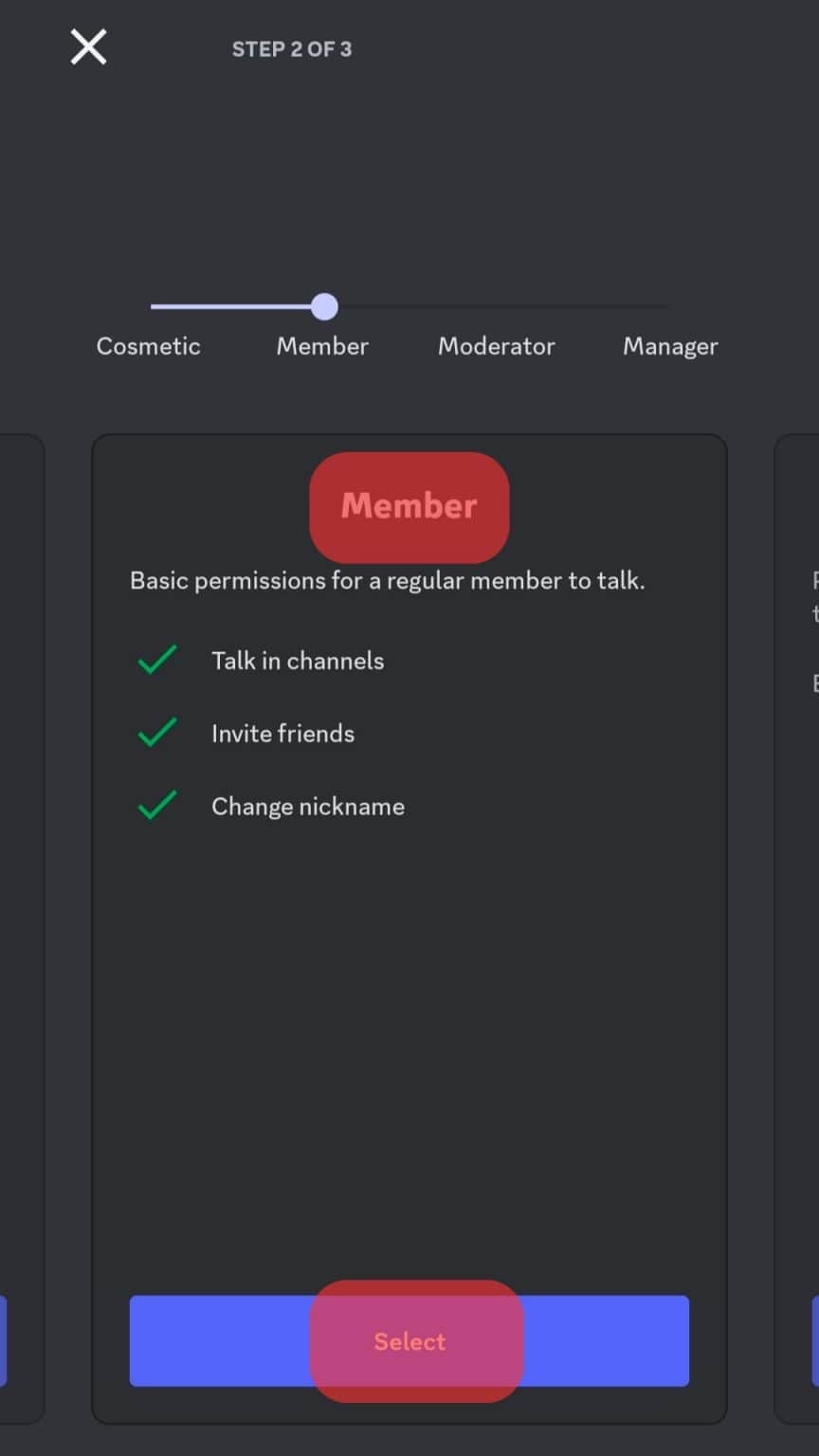Click the blue Select confirmation button
Viewport: 819px width, 1456px height.
click(x=409, y=1340)
